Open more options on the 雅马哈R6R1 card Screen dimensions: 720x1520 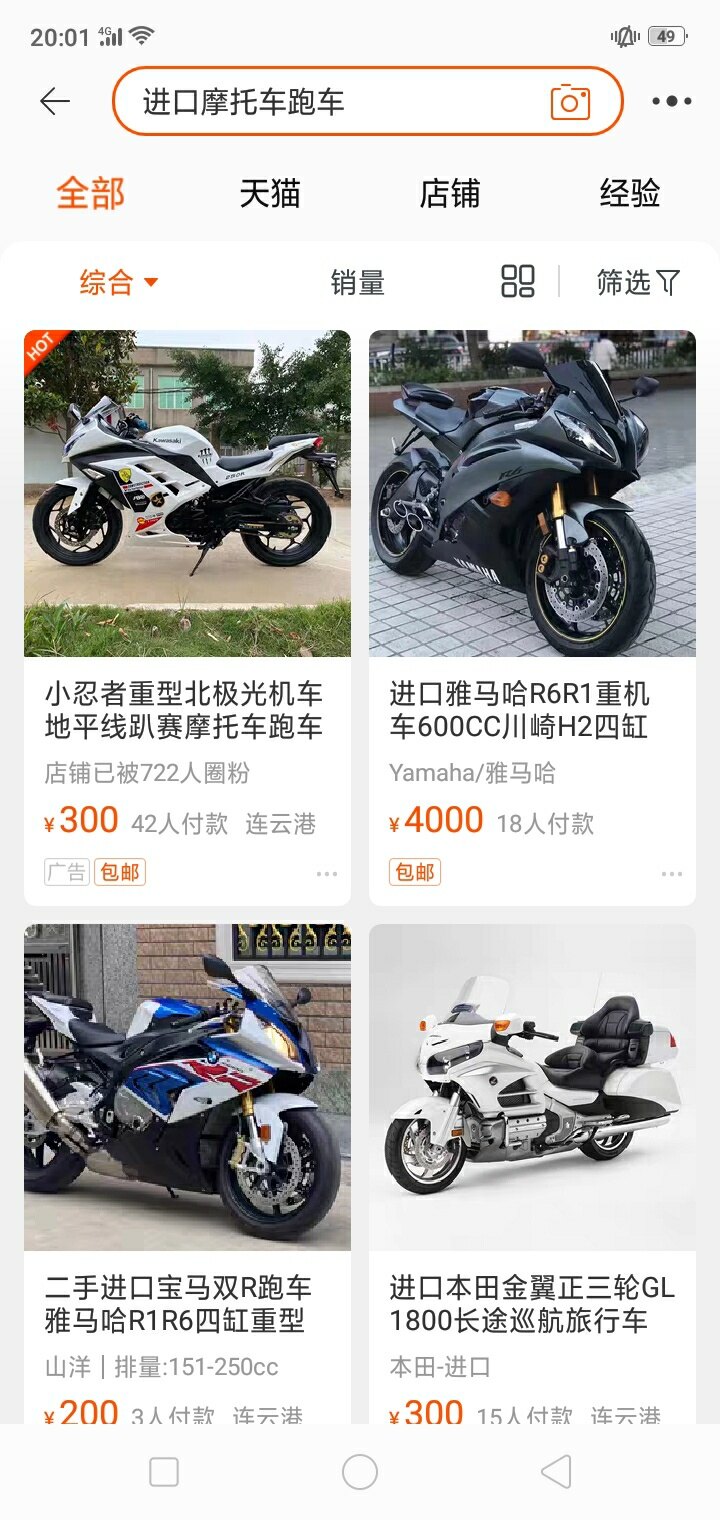coord(672,873)
